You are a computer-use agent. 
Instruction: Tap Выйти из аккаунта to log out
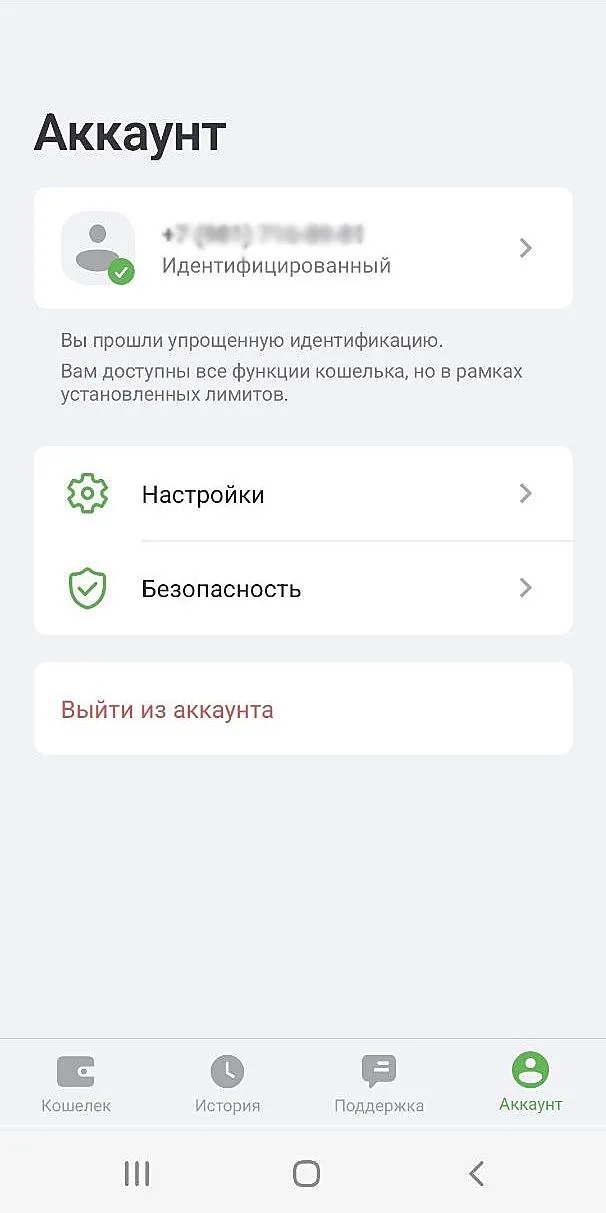[168, 710]
